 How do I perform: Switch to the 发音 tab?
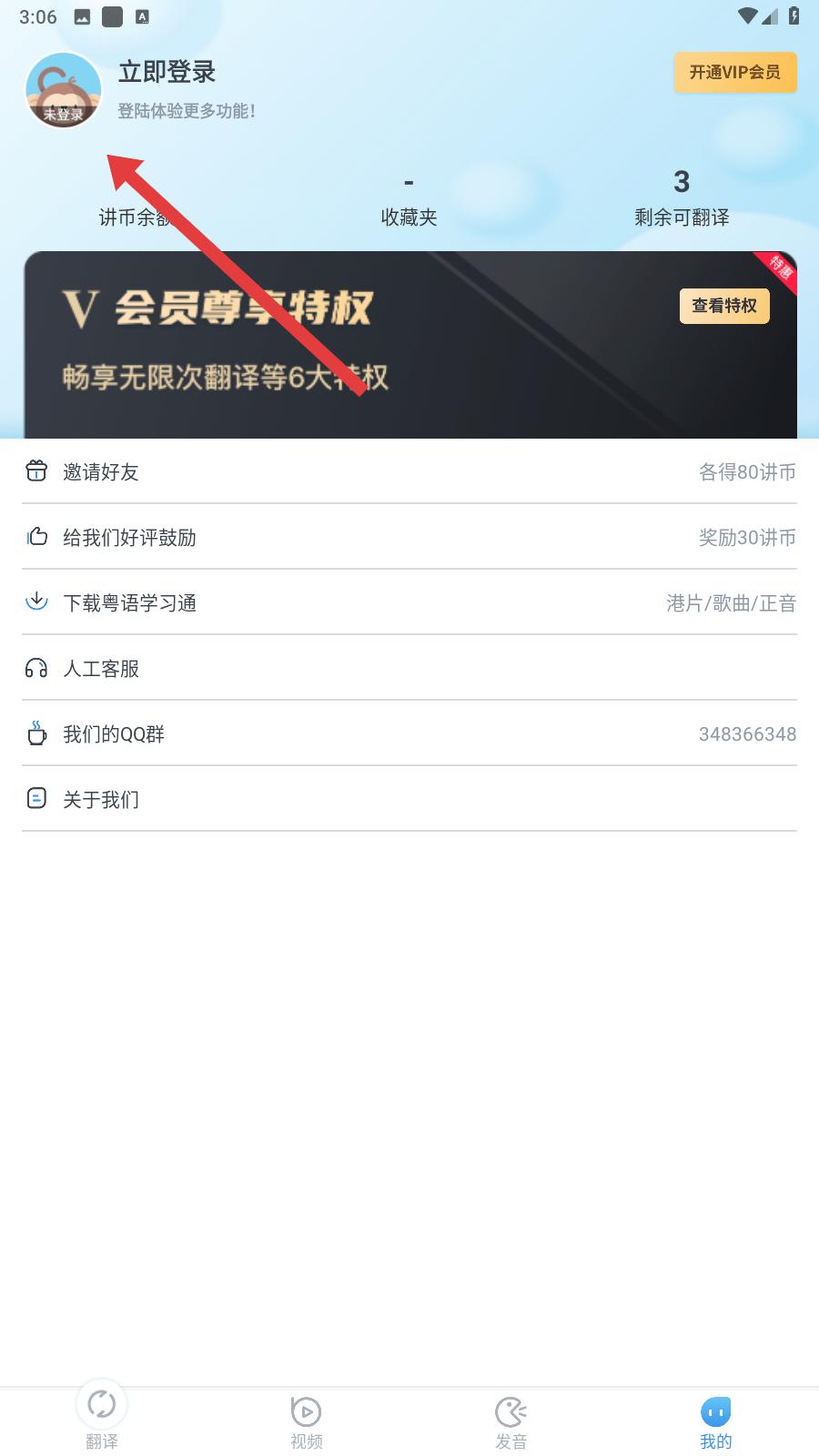511,1421
